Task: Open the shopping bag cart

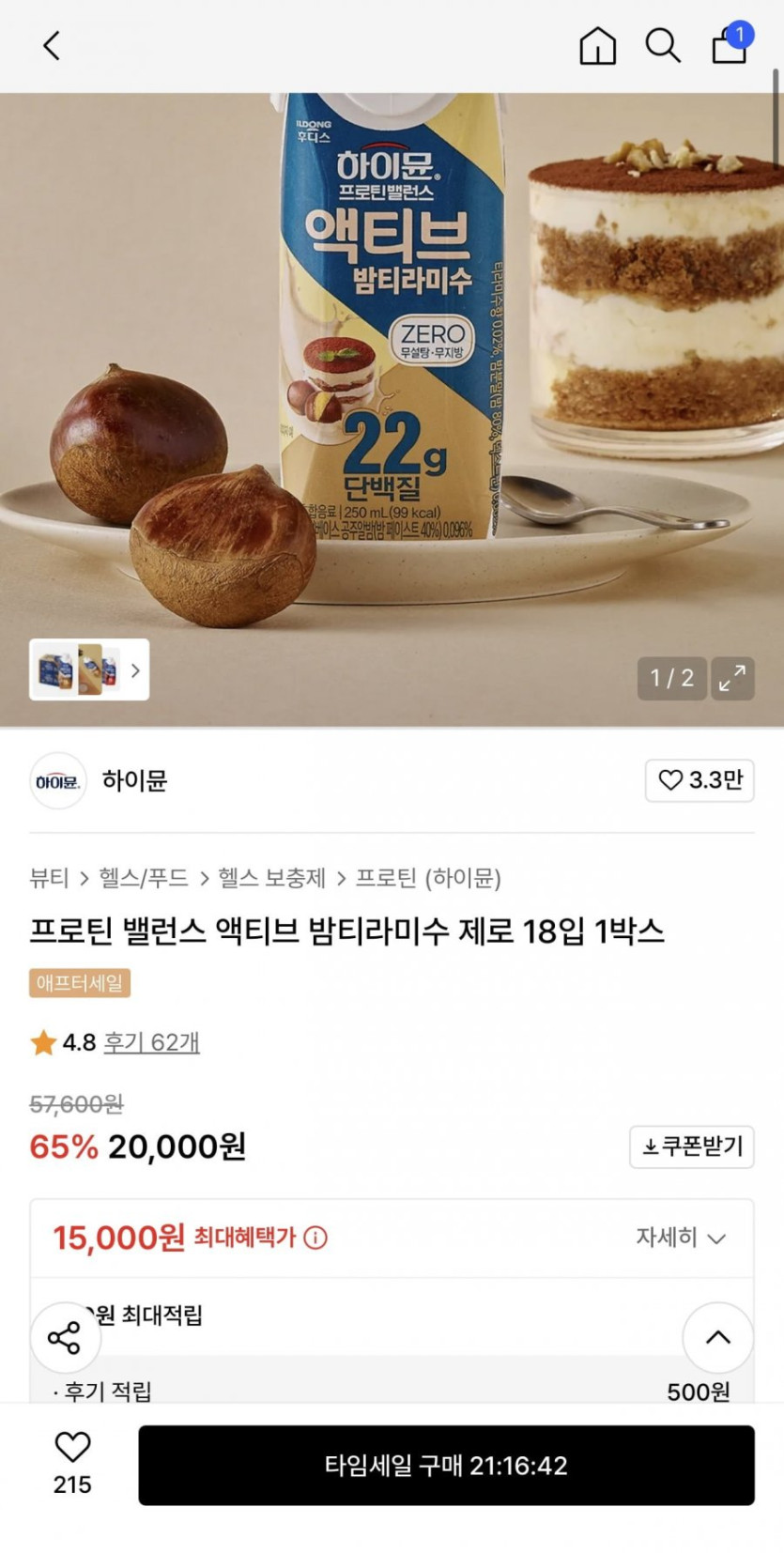Action: click(x=730, y=45)
